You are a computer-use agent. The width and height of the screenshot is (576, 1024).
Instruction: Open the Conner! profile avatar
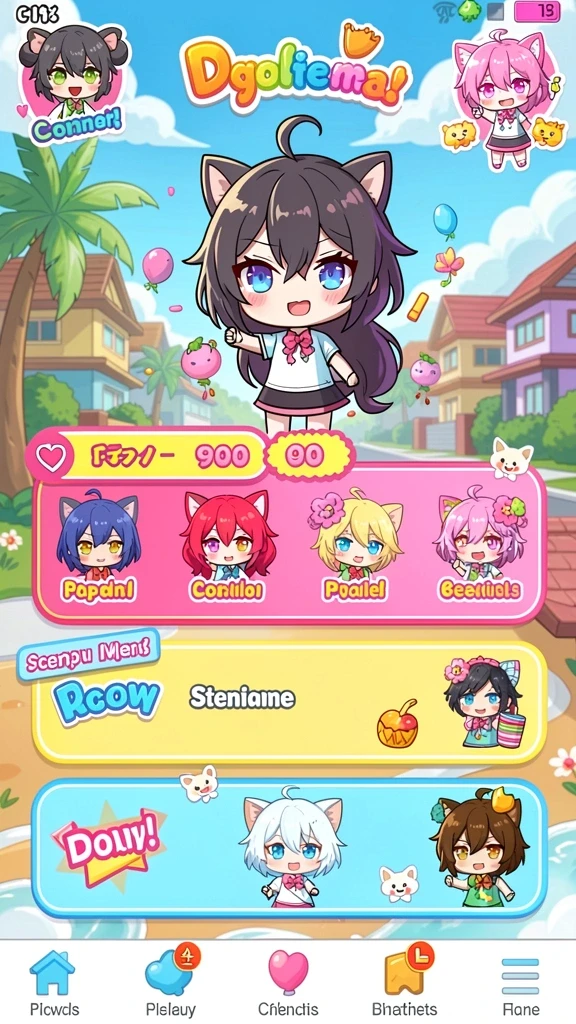click(x=74, y=82)
